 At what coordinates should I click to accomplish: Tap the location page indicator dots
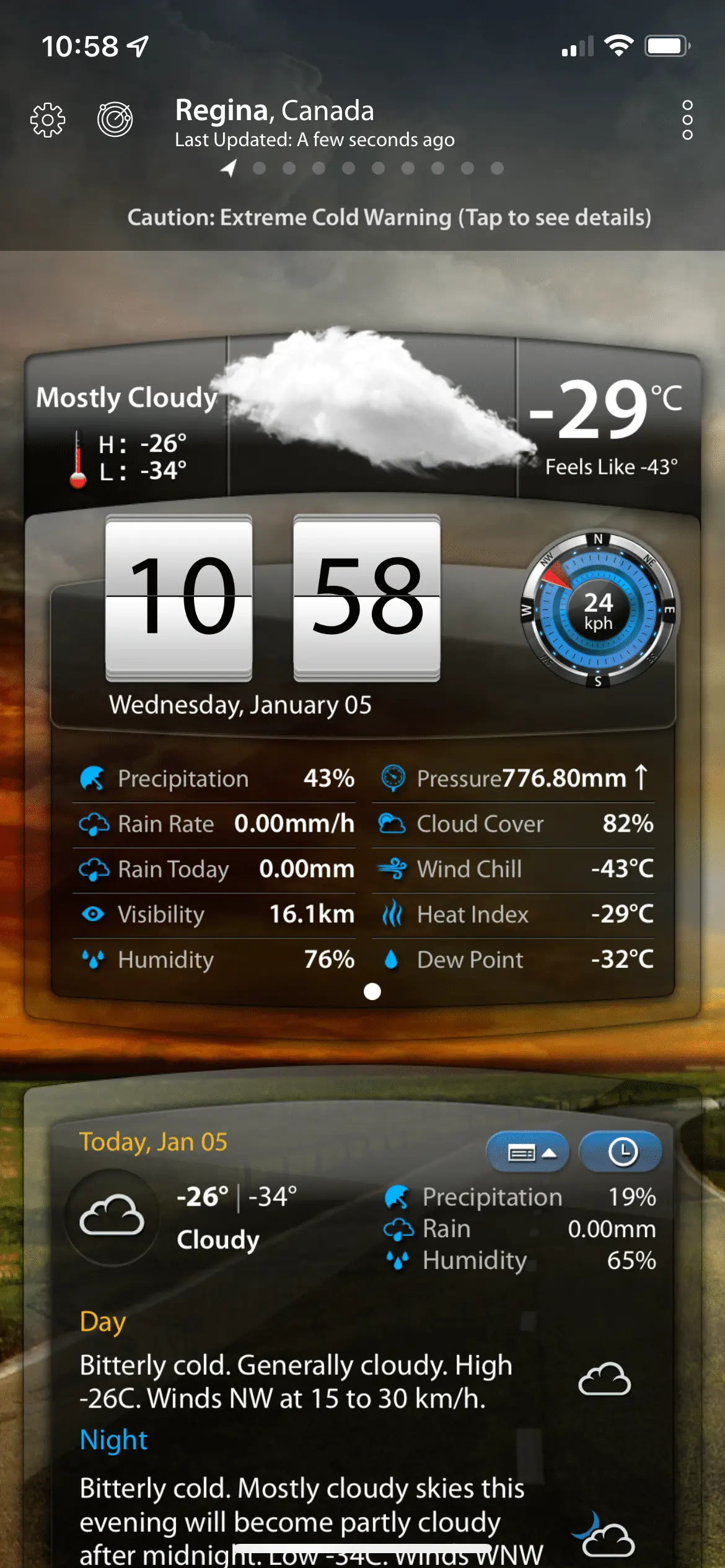click(x=363, y=168)
